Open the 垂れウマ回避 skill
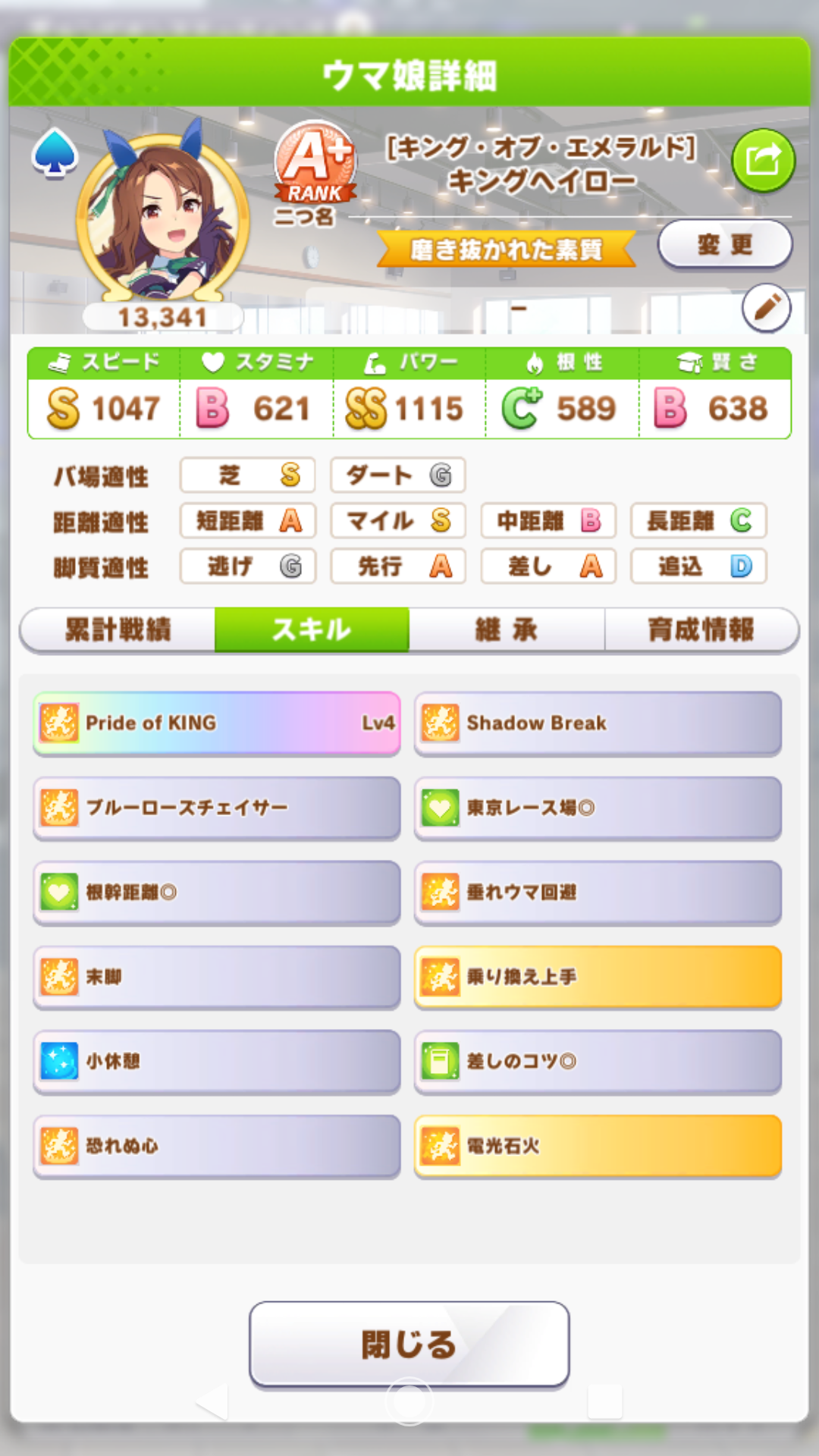Viewport: 819px width, 1456px height. (x=598, y=892)
